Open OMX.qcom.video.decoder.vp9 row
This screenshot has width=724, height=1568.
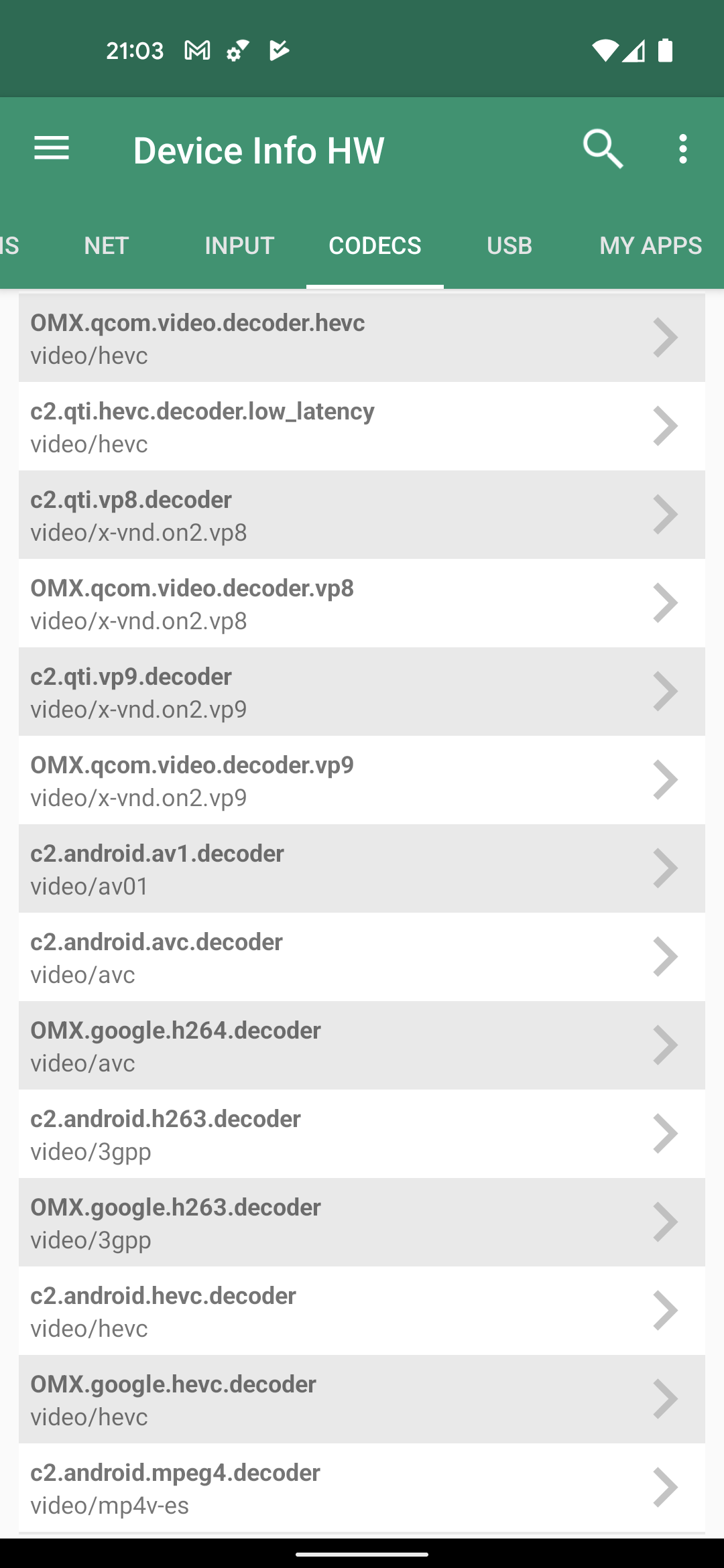pos(362,781)
